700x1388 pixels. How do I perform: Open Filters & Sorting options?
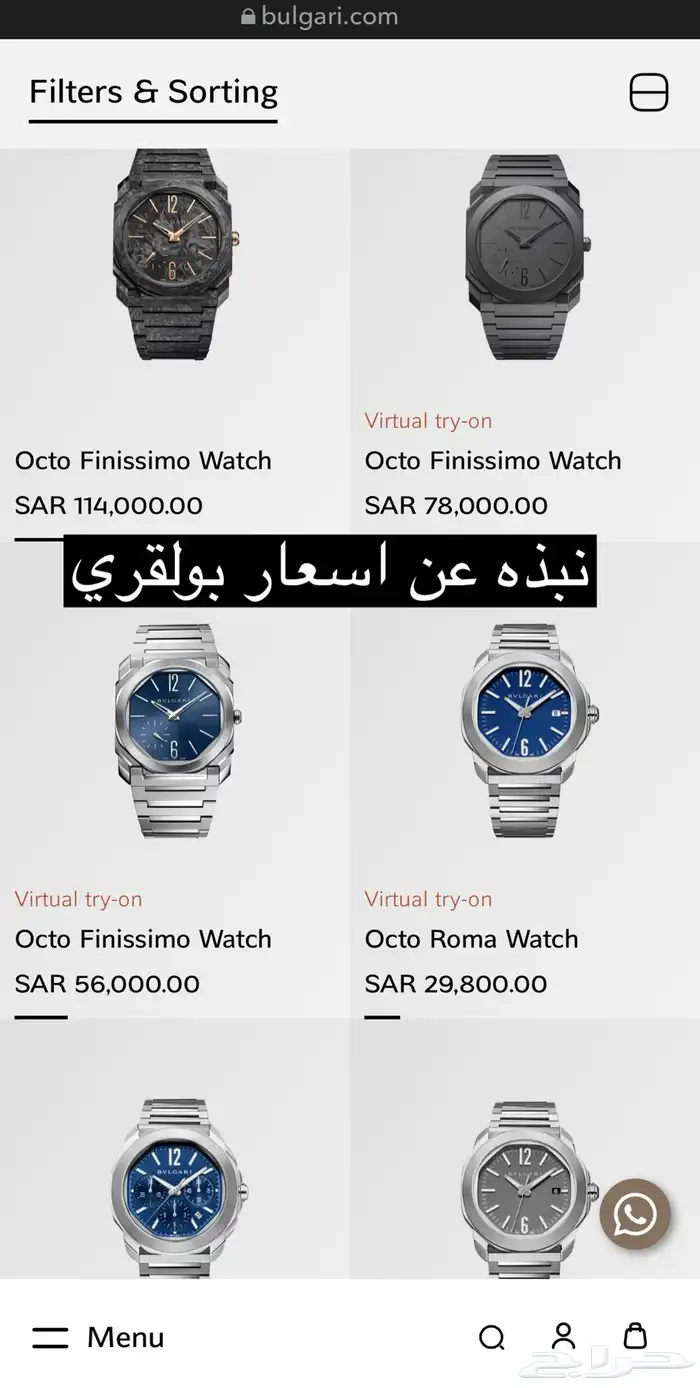153,92
